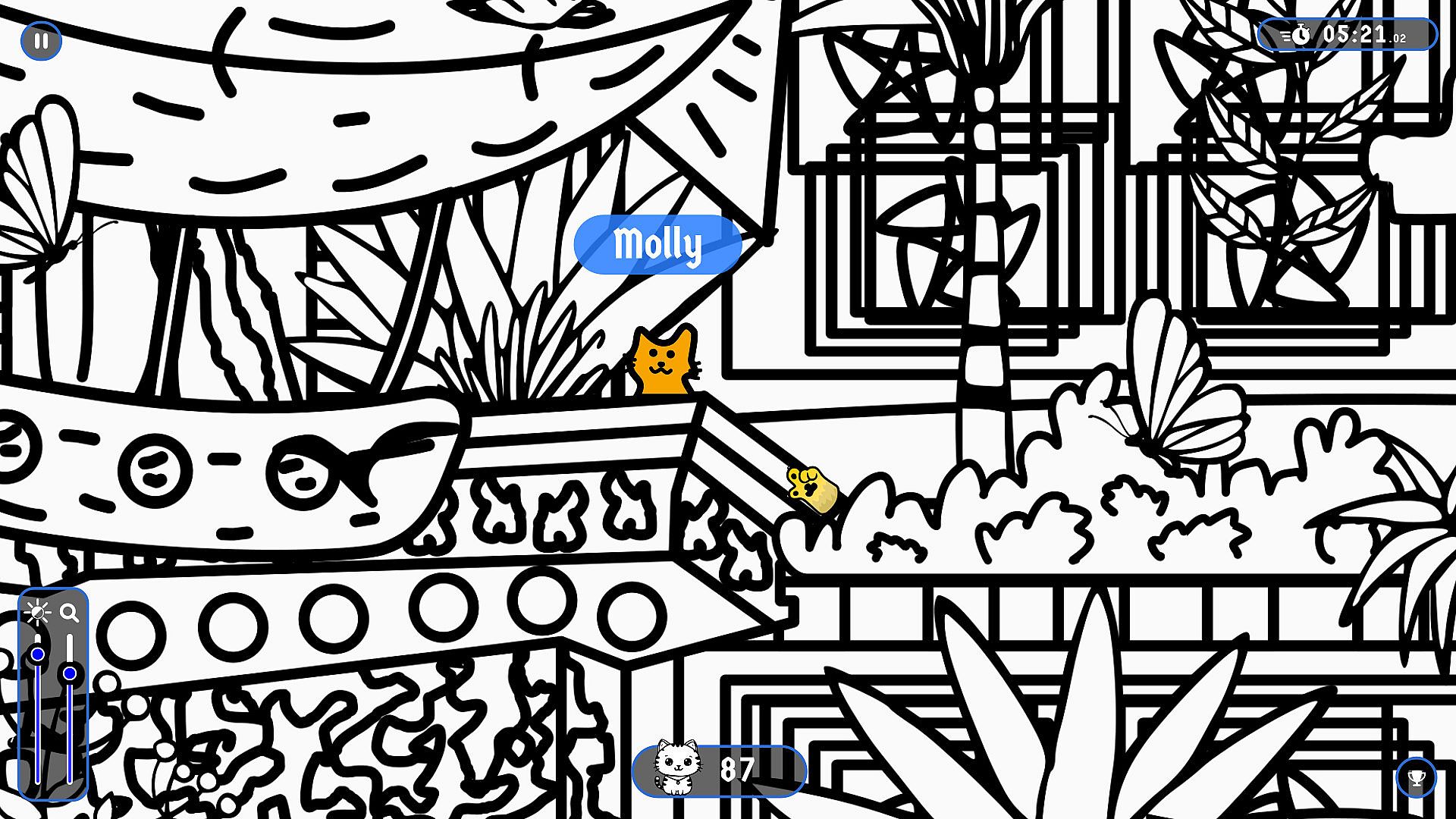This screenshot has height=819, width=1456.
Task: Tap the brightness slider
Action: pyautogui.click(x=37, y=709)
